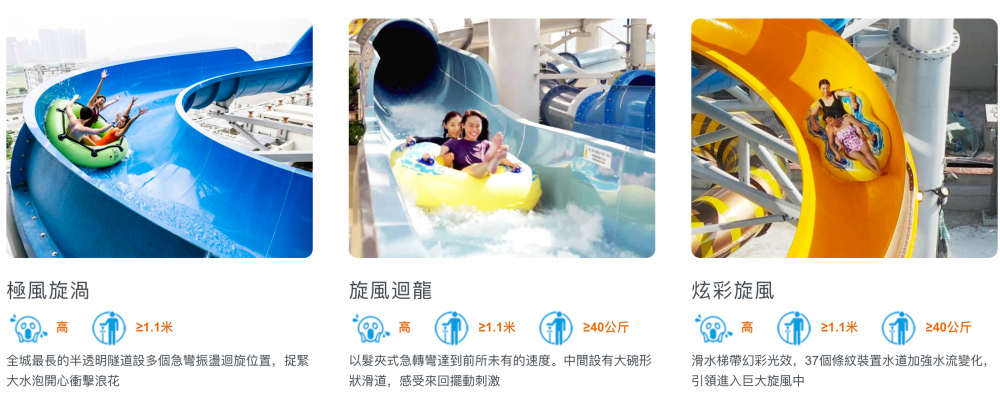Open the 旋風迴龍 slide card
Viewport: 1000px width, 405px height.
click(x=501, y=139)
